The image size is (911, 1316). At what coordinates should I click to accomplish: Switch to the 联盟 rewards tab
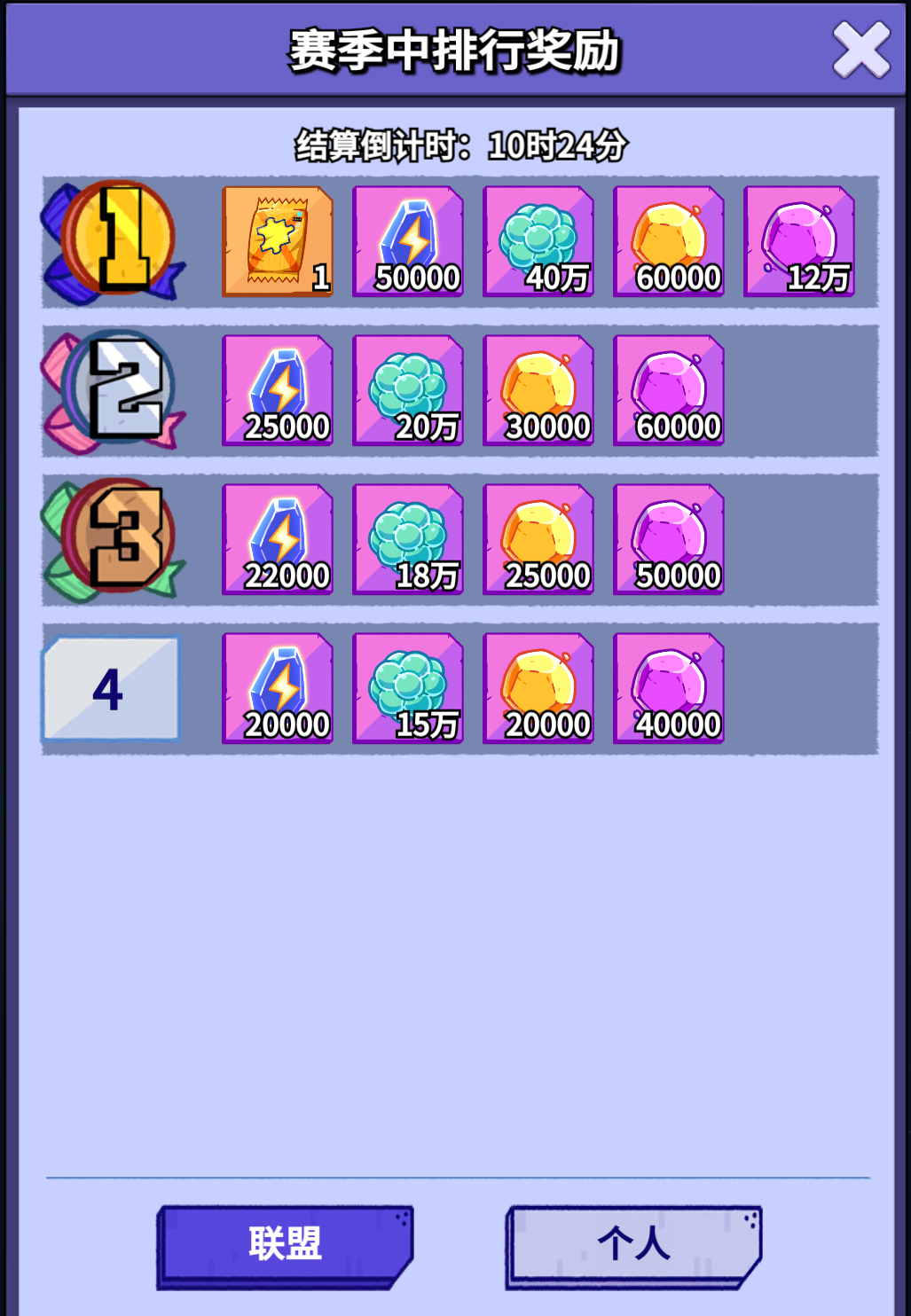pos(285,1244)
